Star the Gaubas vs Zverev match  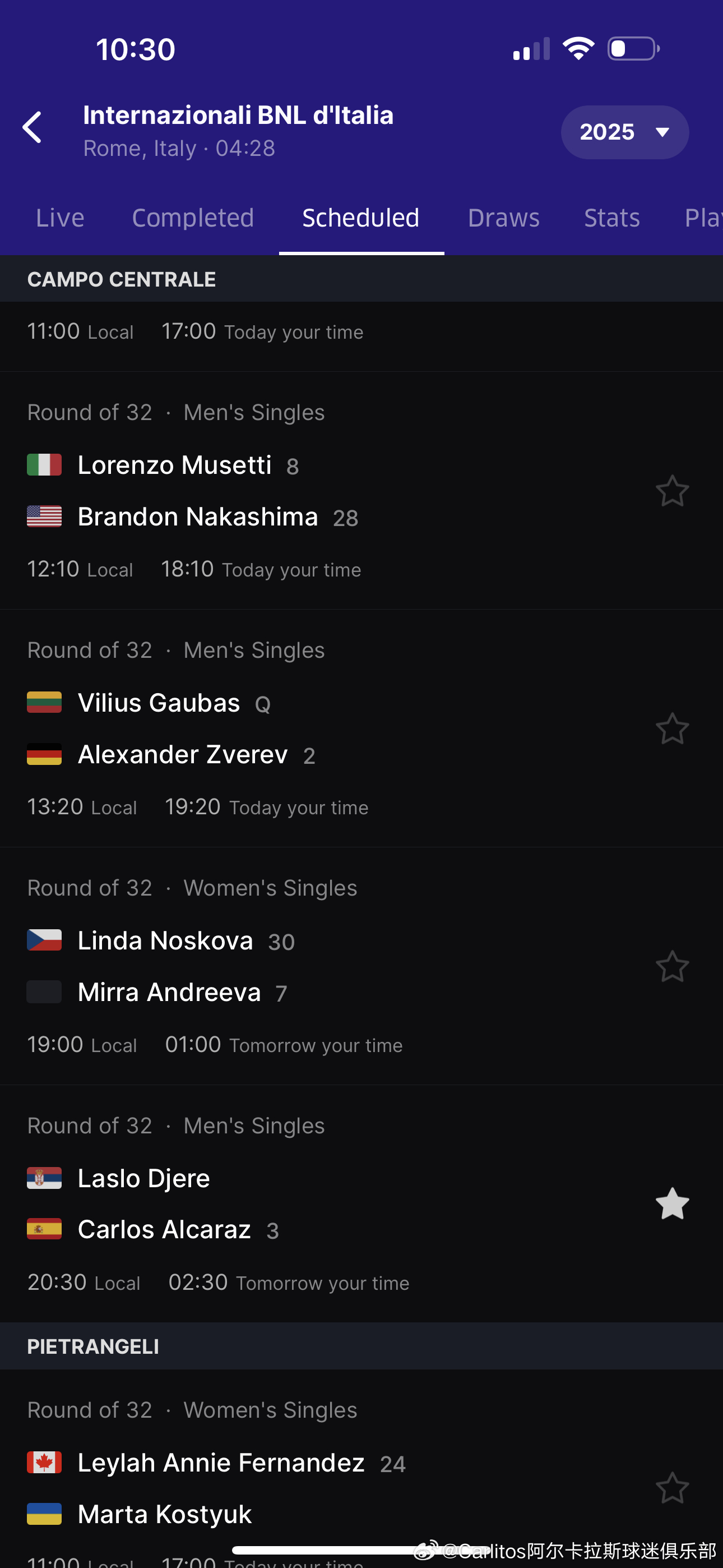672,728
